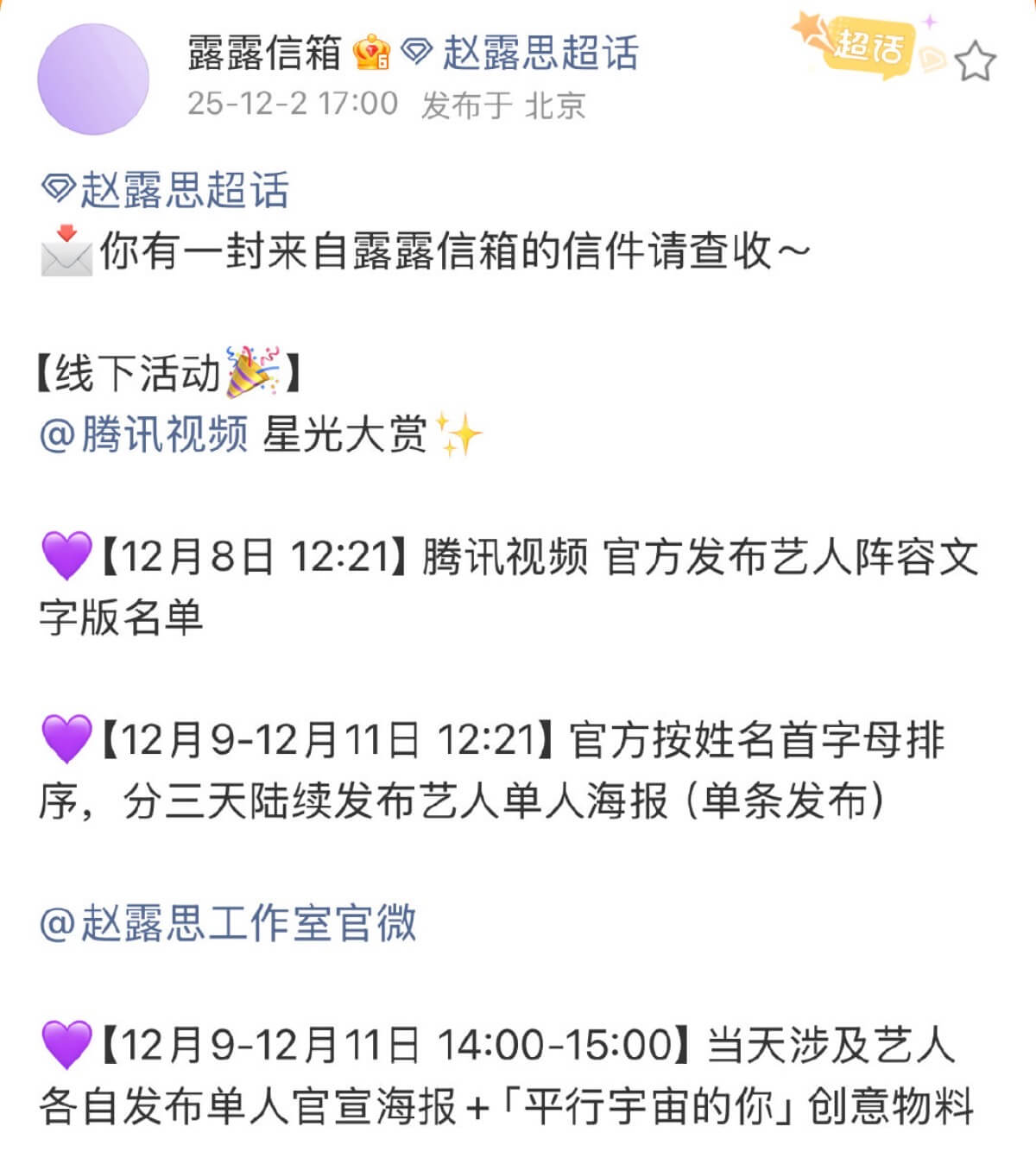1036x1152 pixels.
Task: Visit the @腾讯视频 mention
Action: 144,434
